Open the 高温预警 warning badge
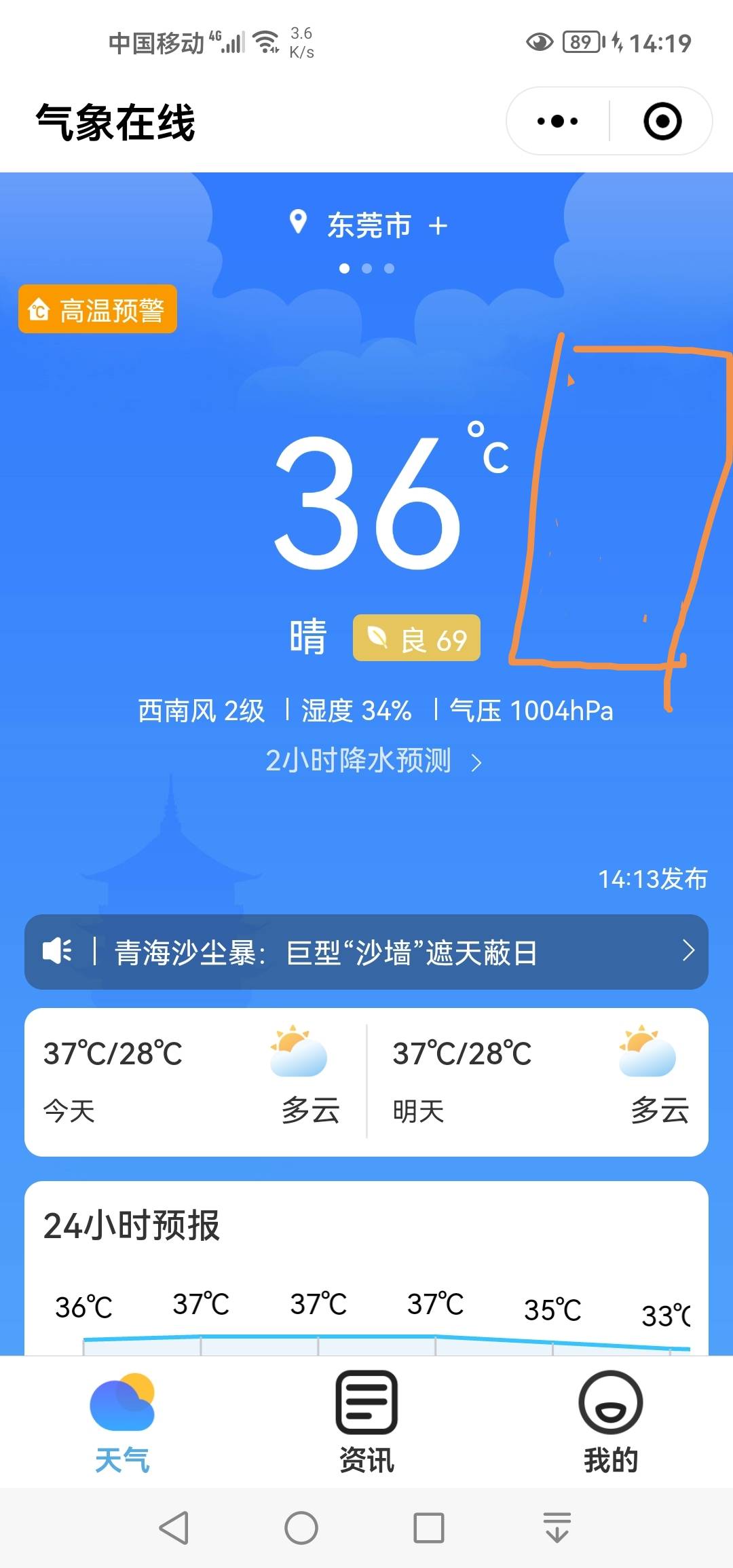733x1568 pixels. [x=98, y=310]
